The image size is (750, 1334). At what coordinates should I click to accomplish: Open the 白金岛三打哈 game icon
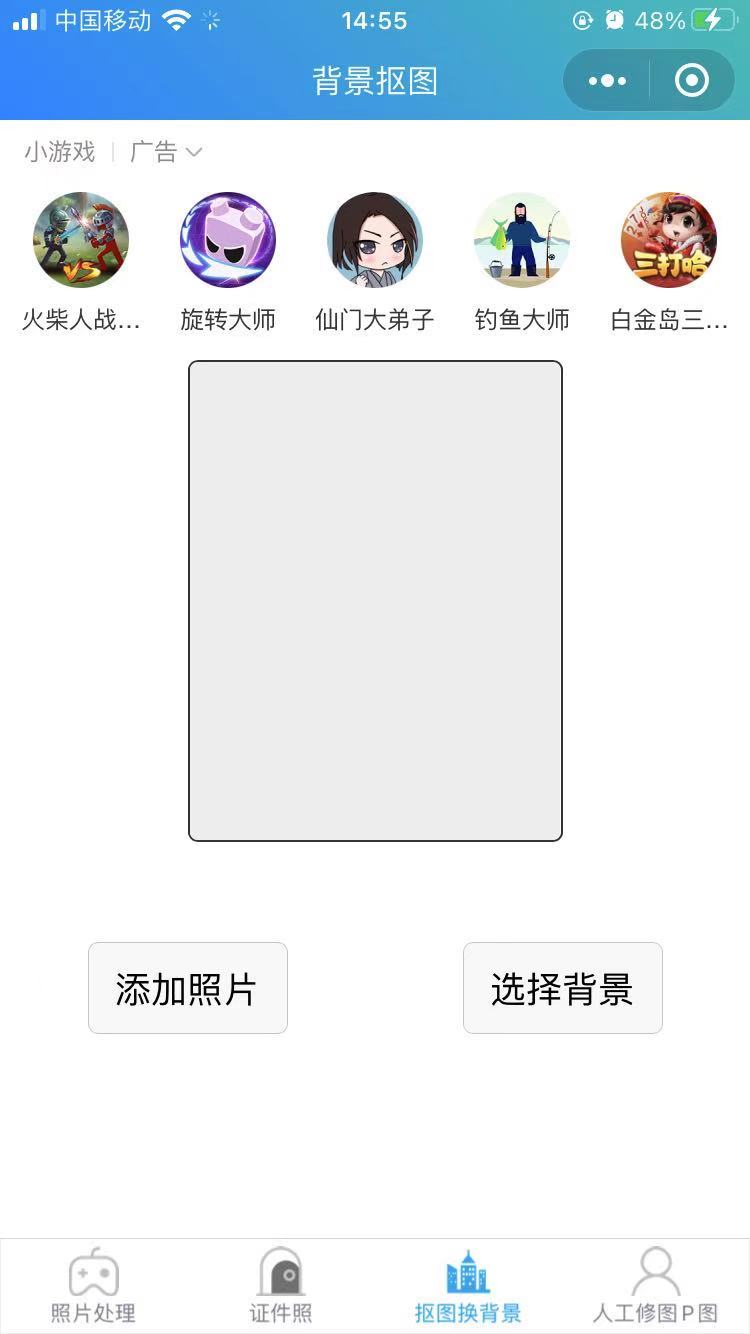coord(668,240)
